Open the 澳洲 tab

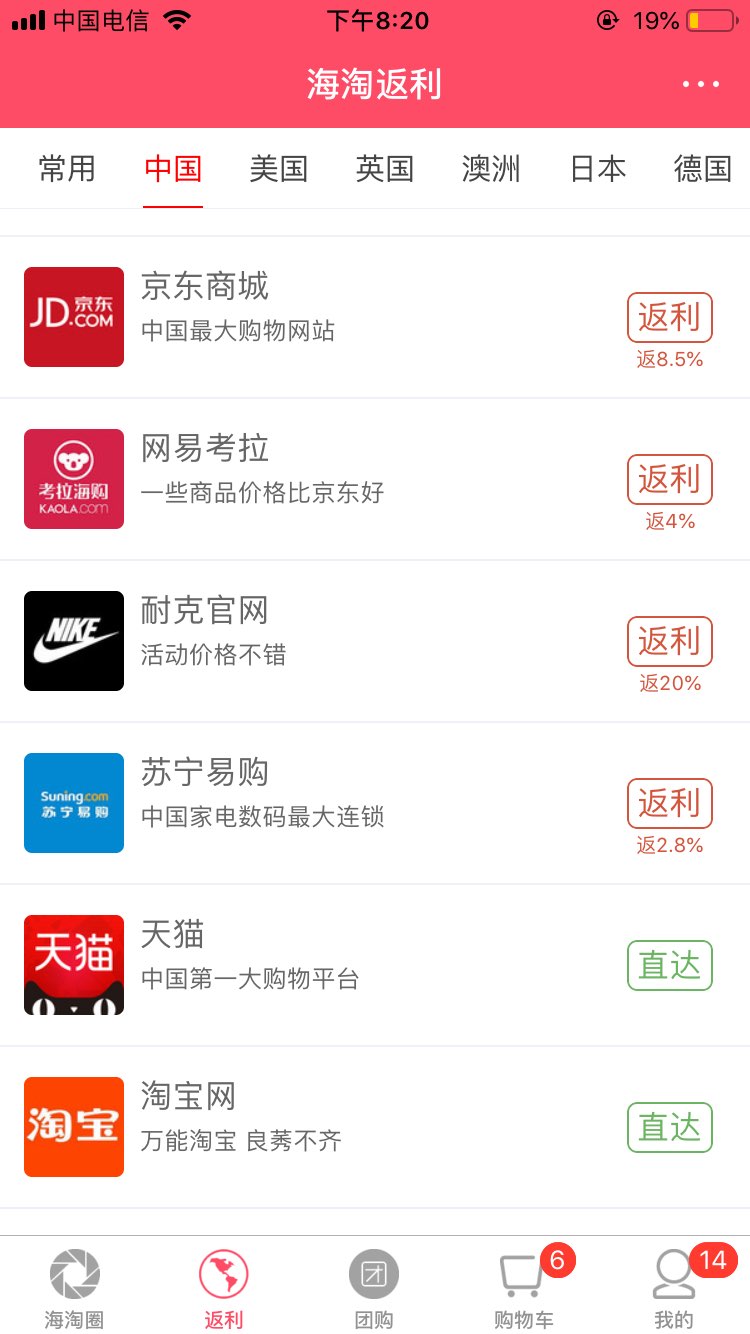(491, 169)
